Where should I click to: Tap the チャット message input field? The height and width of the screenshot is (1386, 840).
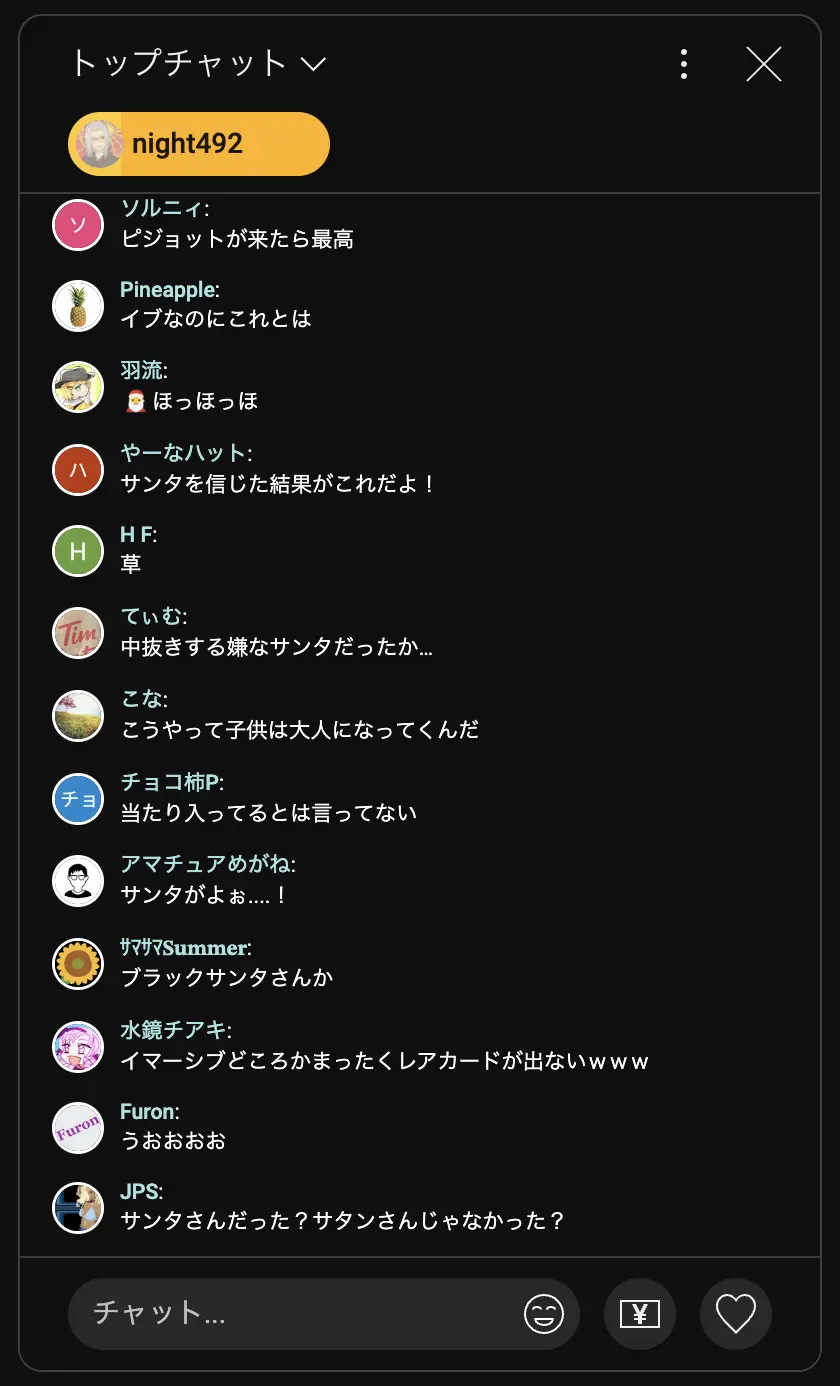click(300, 1313)
